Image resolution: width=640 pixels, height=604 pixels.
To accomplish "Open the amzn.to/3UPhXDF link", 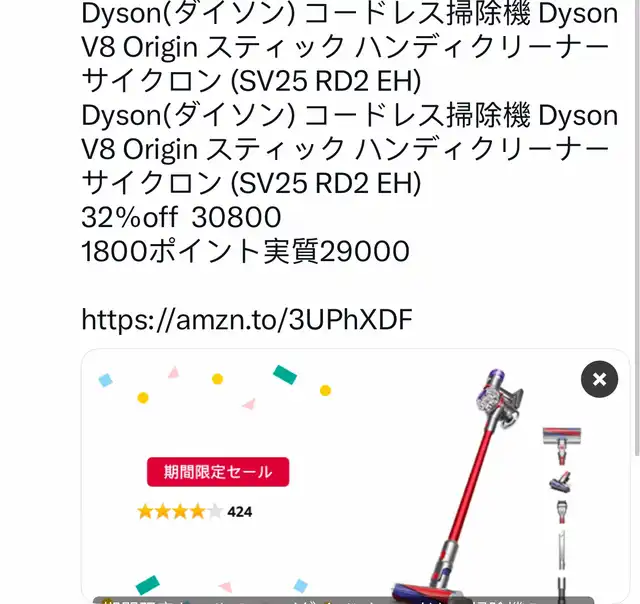I will coord(246,320).
